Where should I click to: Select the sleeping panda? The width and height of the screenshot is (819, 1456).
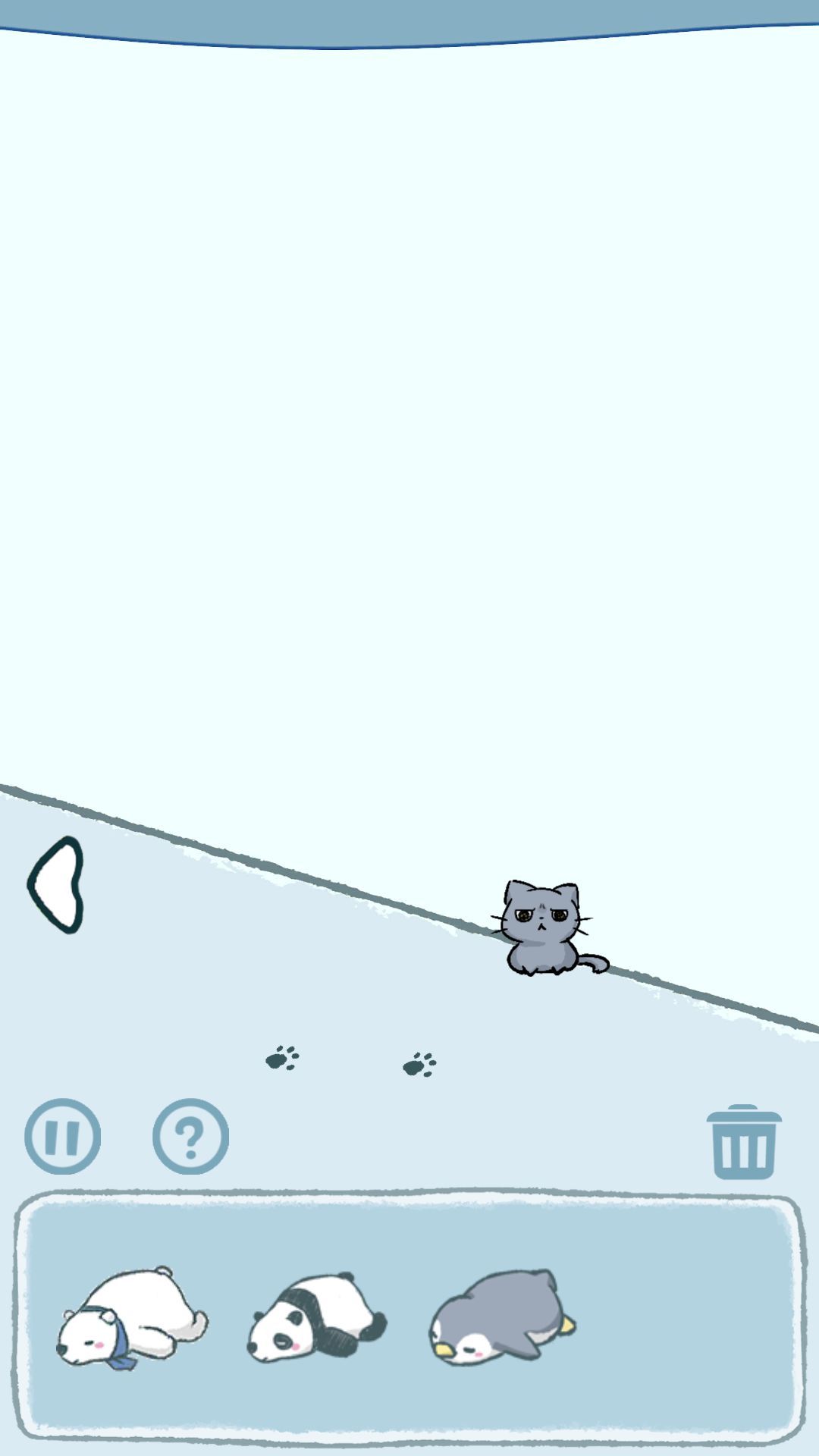click(x=317, y=1318)
